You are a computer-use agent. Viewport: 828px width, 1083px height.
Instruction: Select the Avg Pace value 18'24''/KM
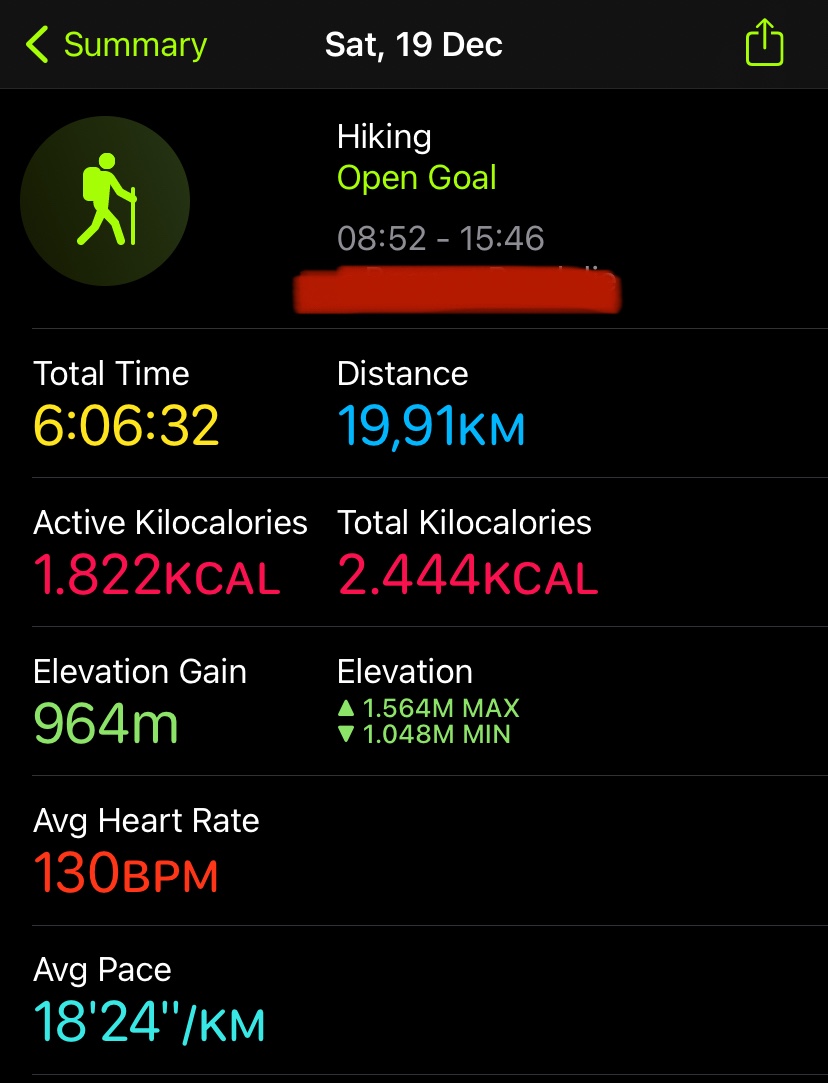(148, 1020)
